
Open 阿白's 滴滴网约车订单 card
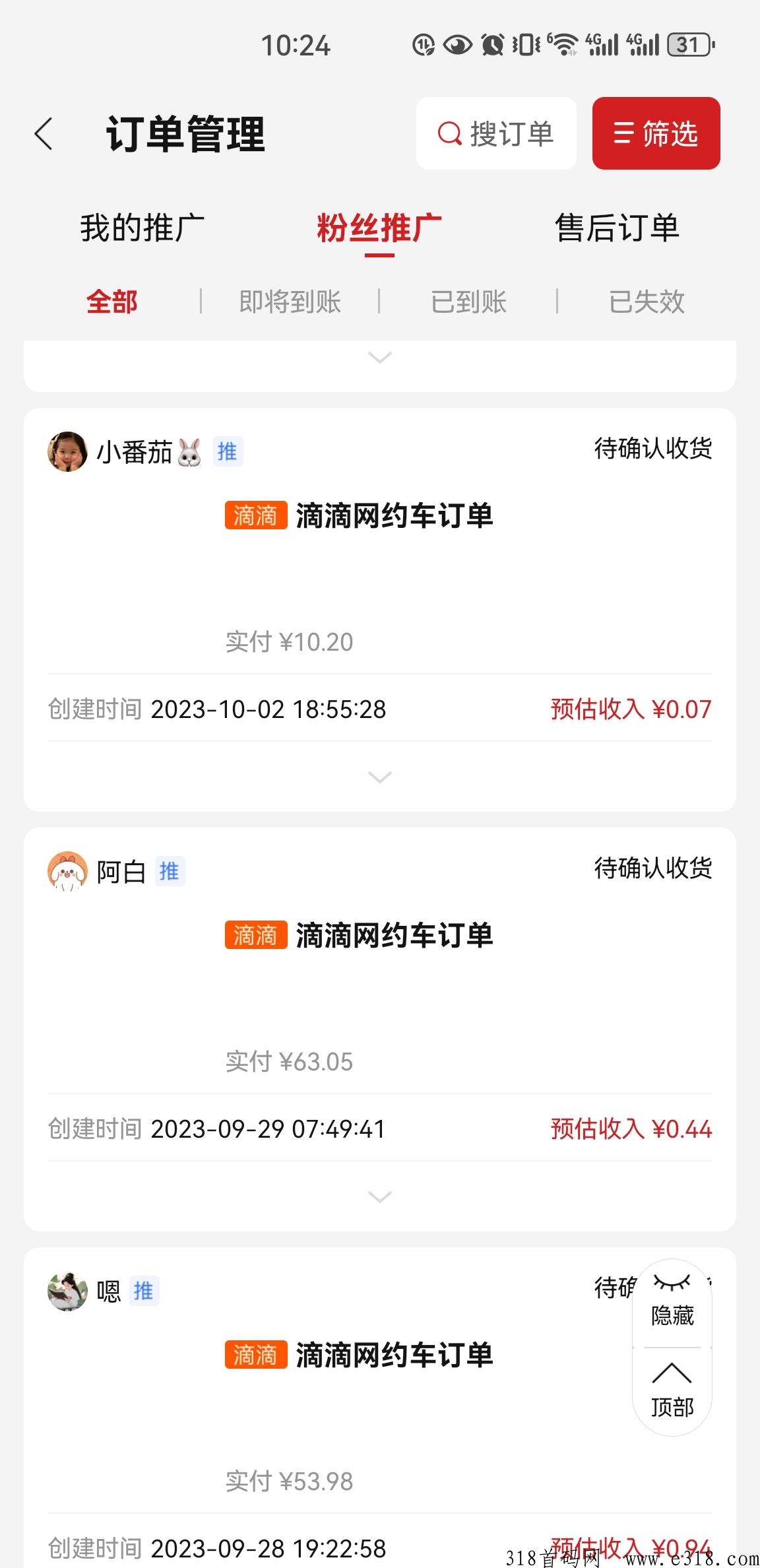click(380, 1029)
